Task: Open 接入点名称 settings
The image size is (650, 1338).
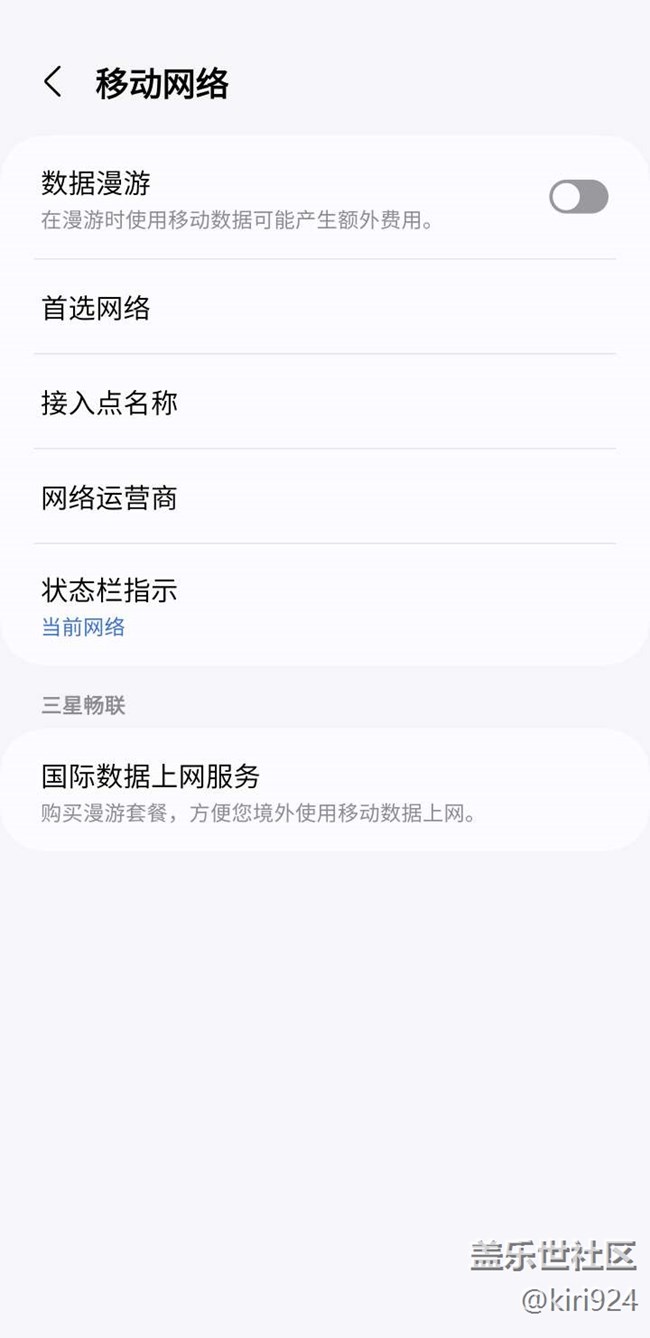Action: [325, 402]
